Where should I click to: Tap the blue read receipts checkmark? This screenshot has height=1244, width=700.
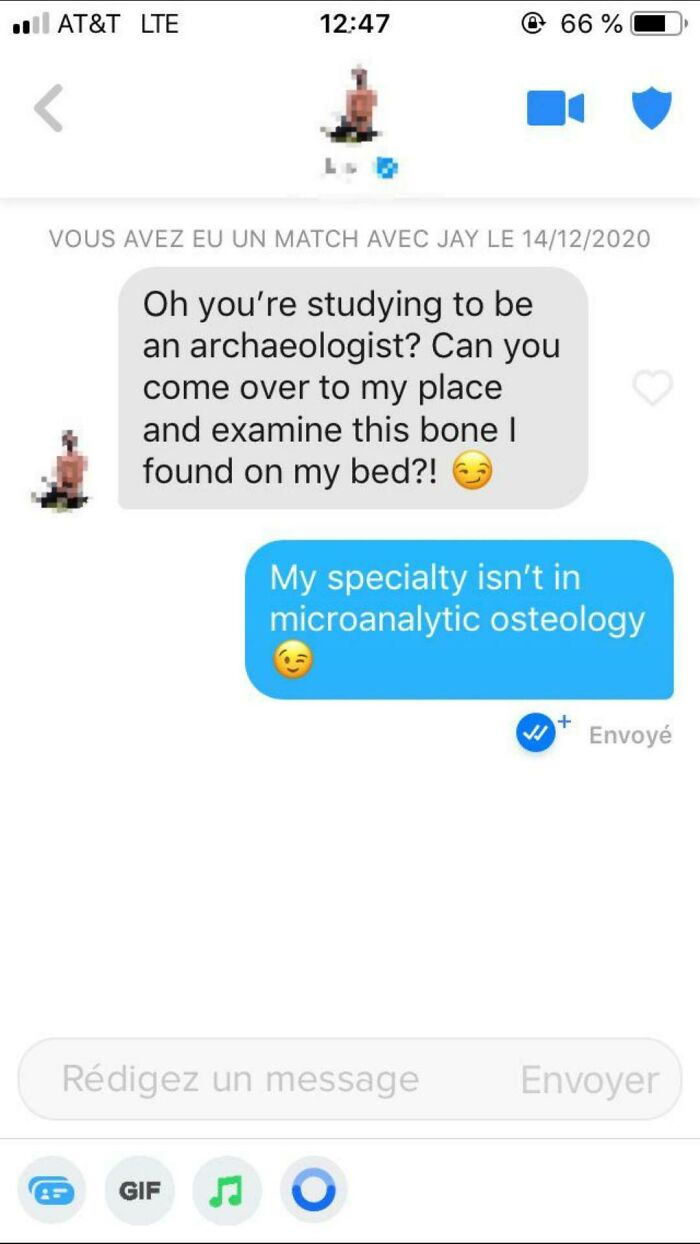coord(536,734)
